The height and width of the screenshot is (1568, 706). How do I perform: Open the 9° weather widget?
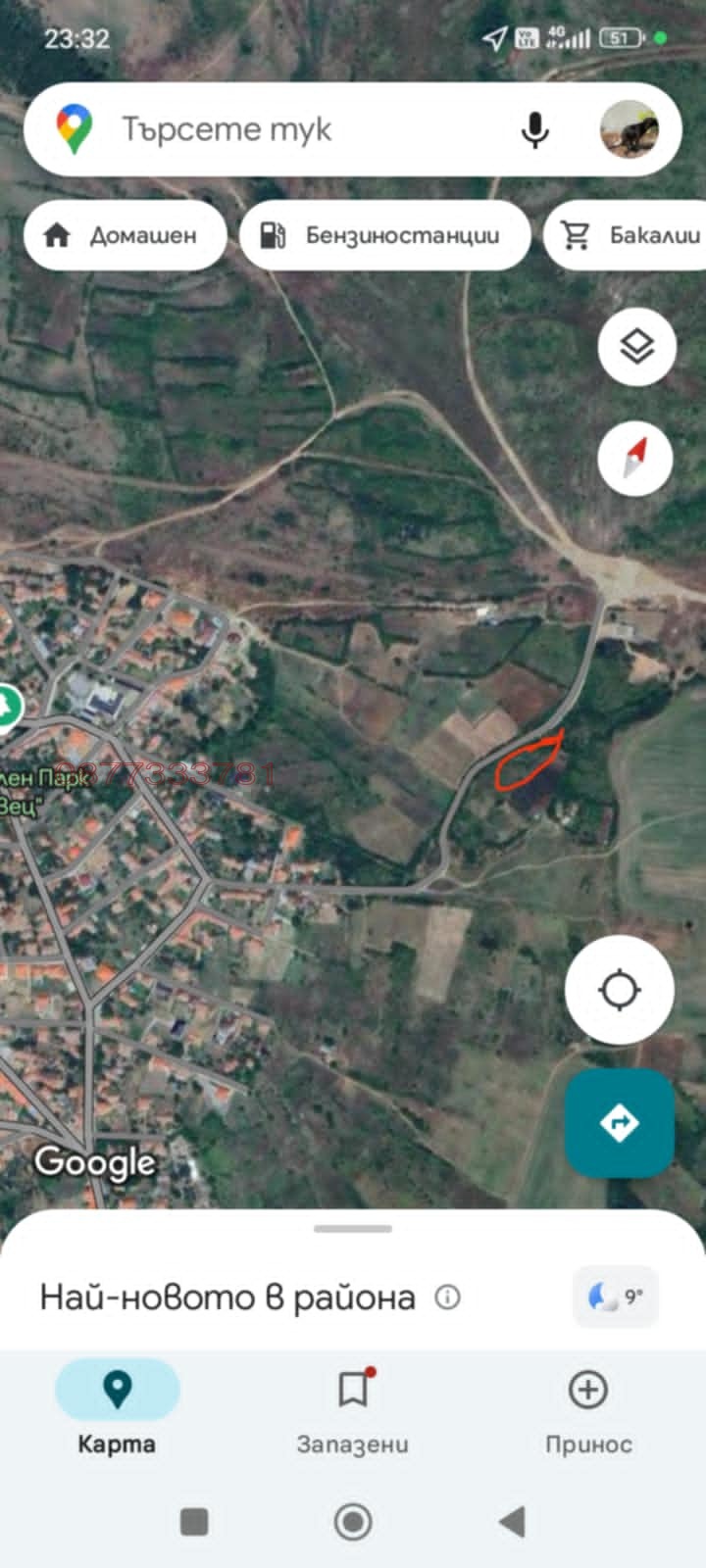point(616,1298)
